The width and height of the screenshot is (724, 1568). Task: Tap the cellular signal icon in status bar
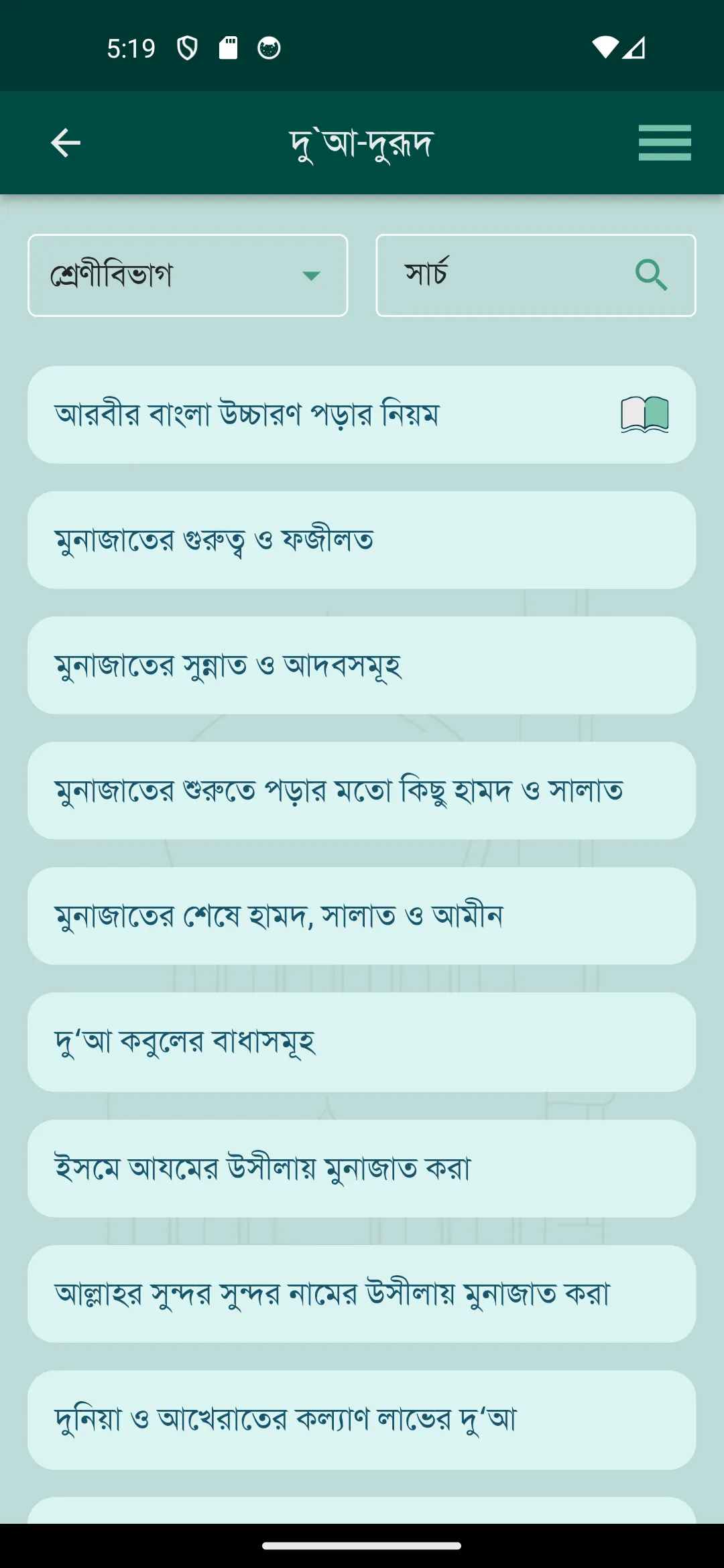coord(637,48)
